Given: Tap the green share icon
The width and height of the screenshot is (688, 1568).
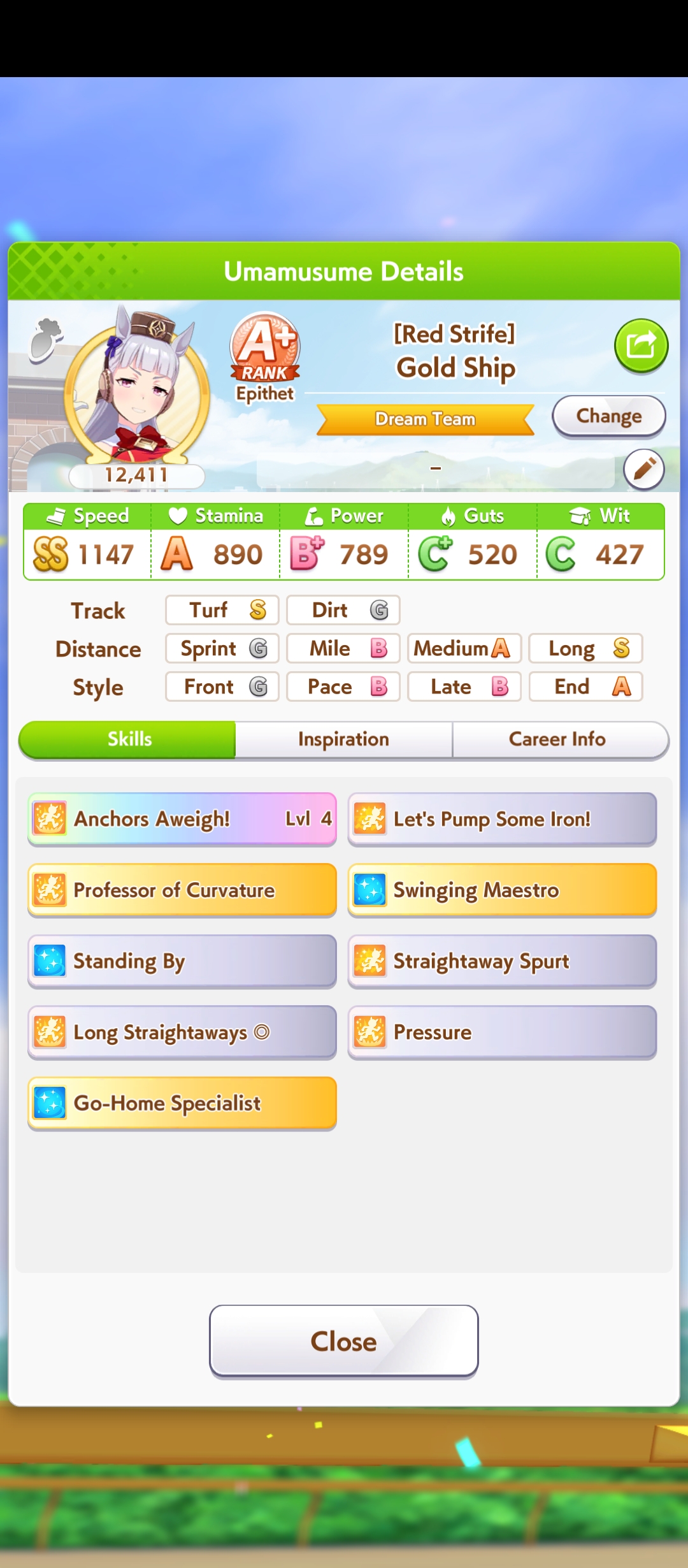Looking at the screenshot, I should click(641, 346).
